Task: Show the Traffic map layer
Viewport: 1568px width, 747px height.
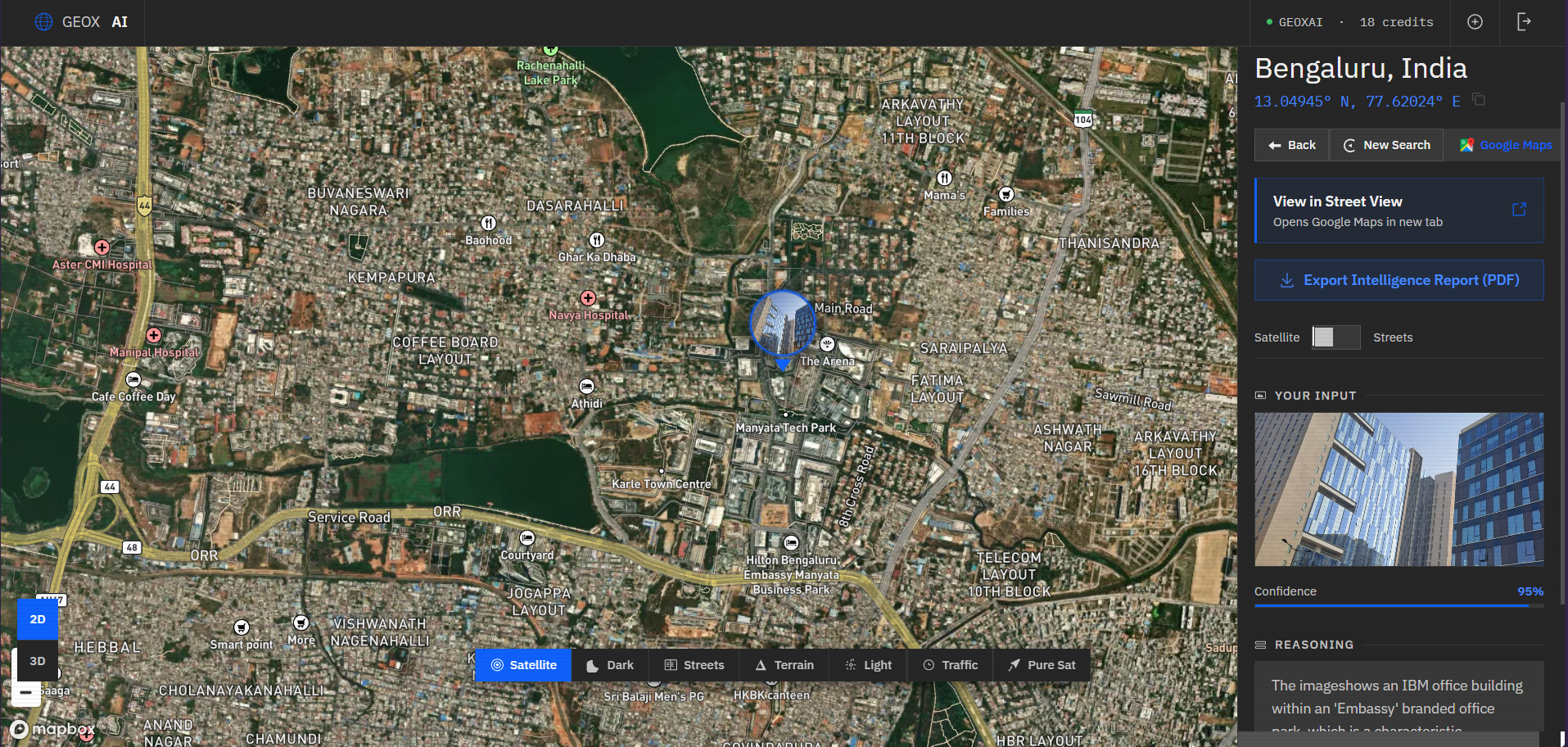Action: point(950,665)
